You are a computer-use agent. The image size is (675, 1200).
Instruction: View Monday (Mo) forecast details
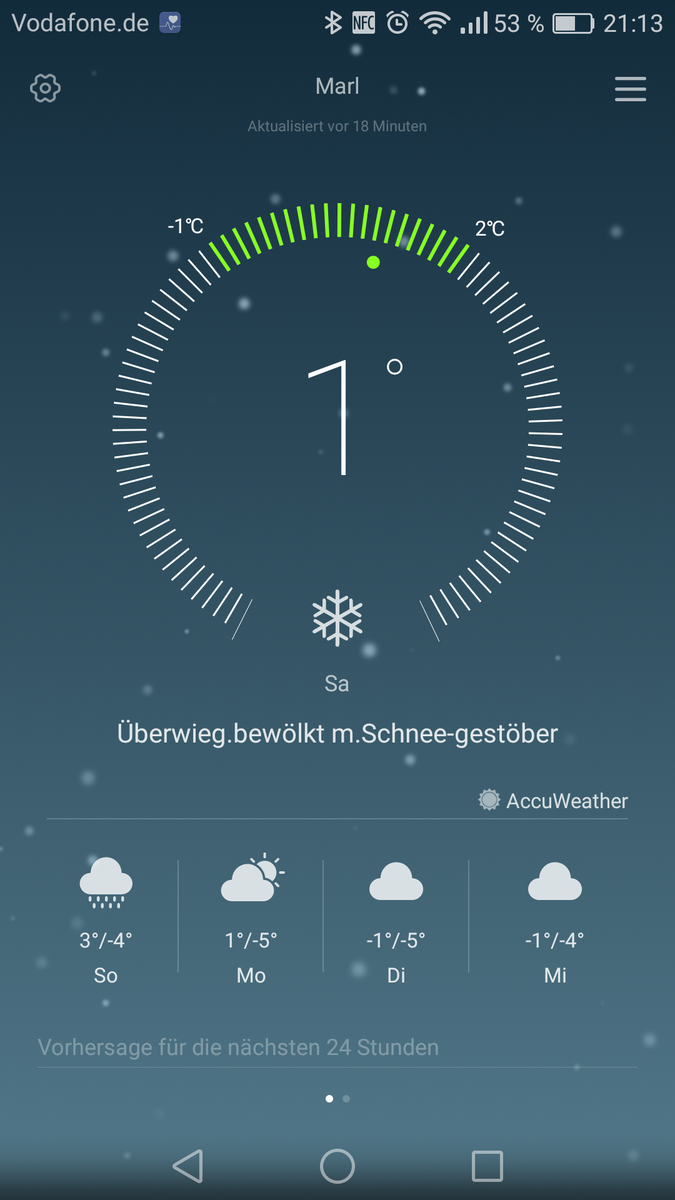point(251,919)
